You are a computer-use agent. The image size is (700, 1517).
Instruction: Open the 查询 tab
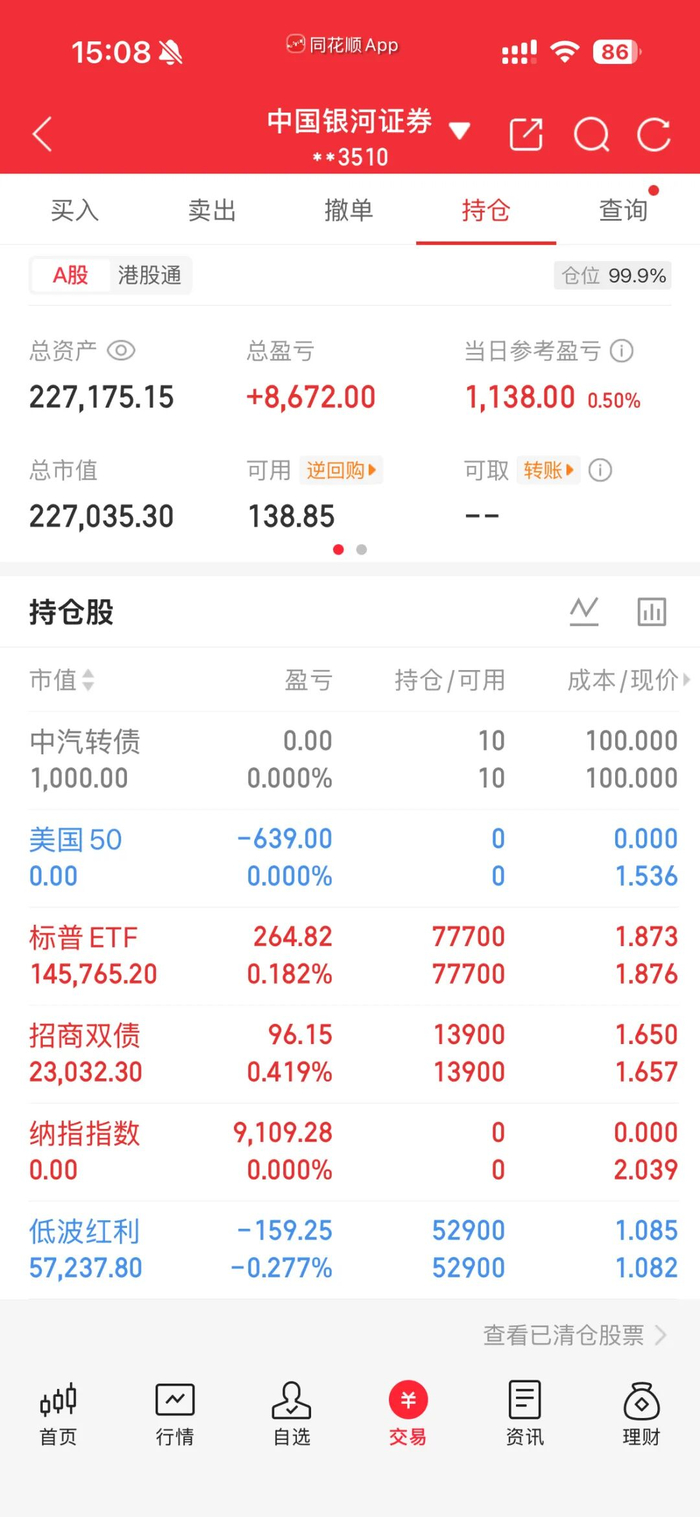point(623,210)
